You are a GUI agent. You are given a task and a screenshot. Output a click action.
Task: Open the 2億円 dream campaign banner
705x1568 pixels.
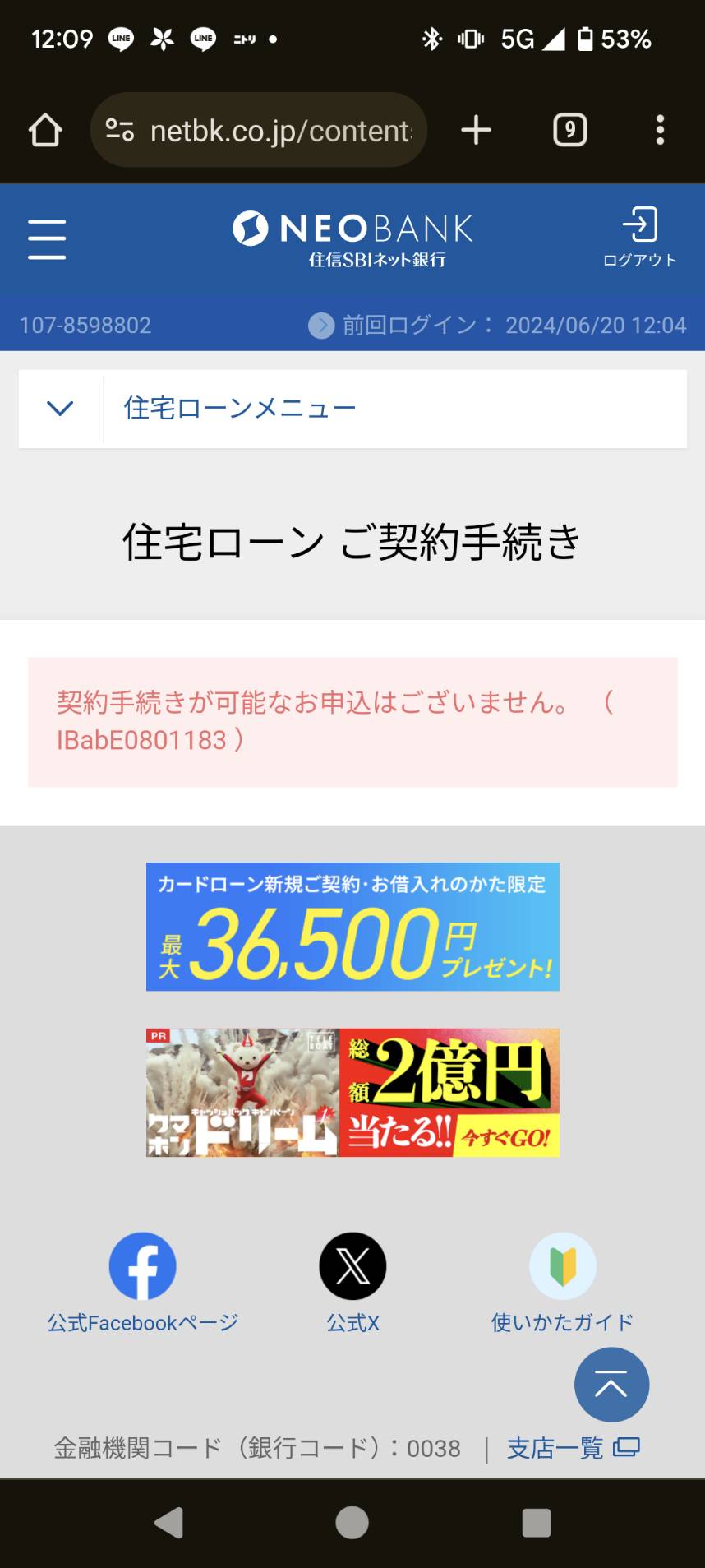tap(352, 1093)
